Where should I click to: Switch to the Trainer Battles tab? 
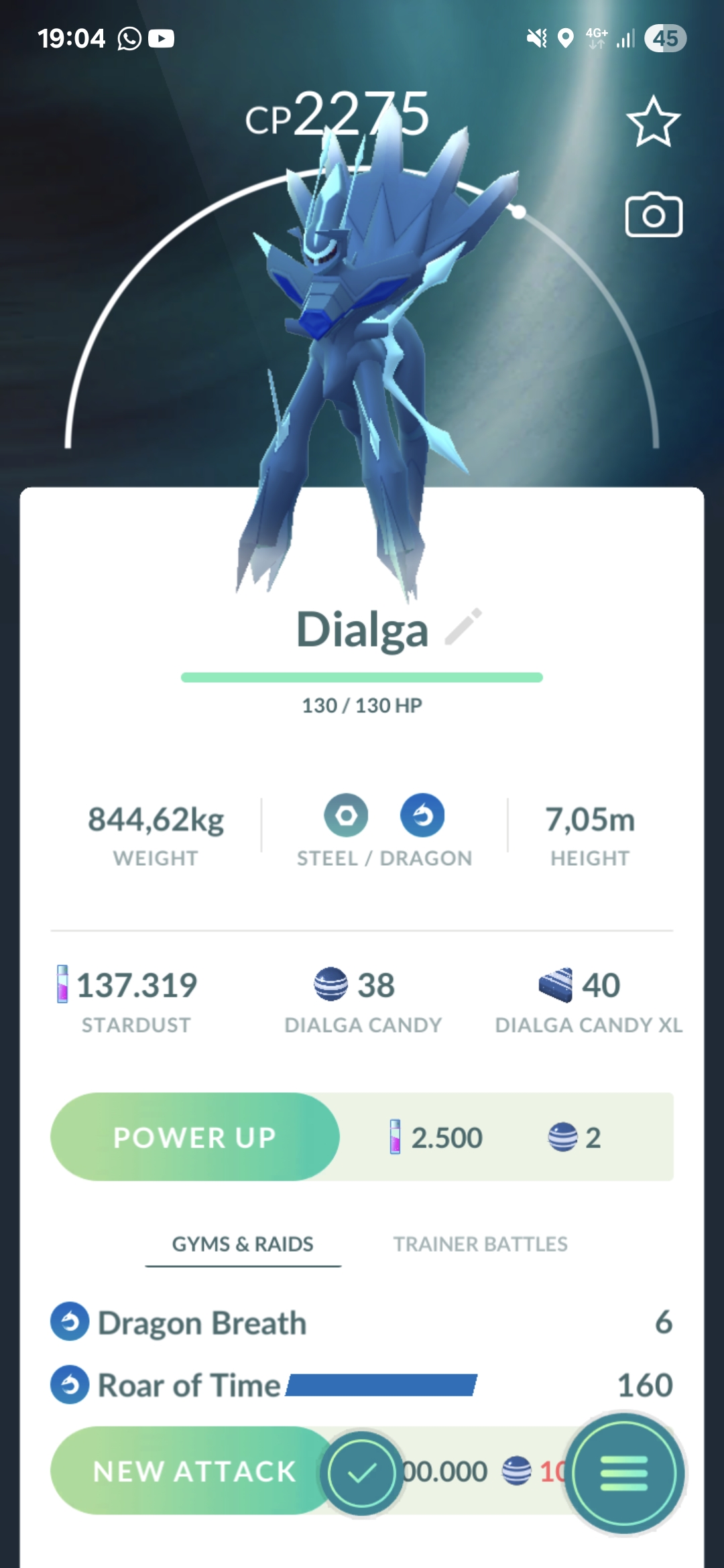pos(480,1244)
